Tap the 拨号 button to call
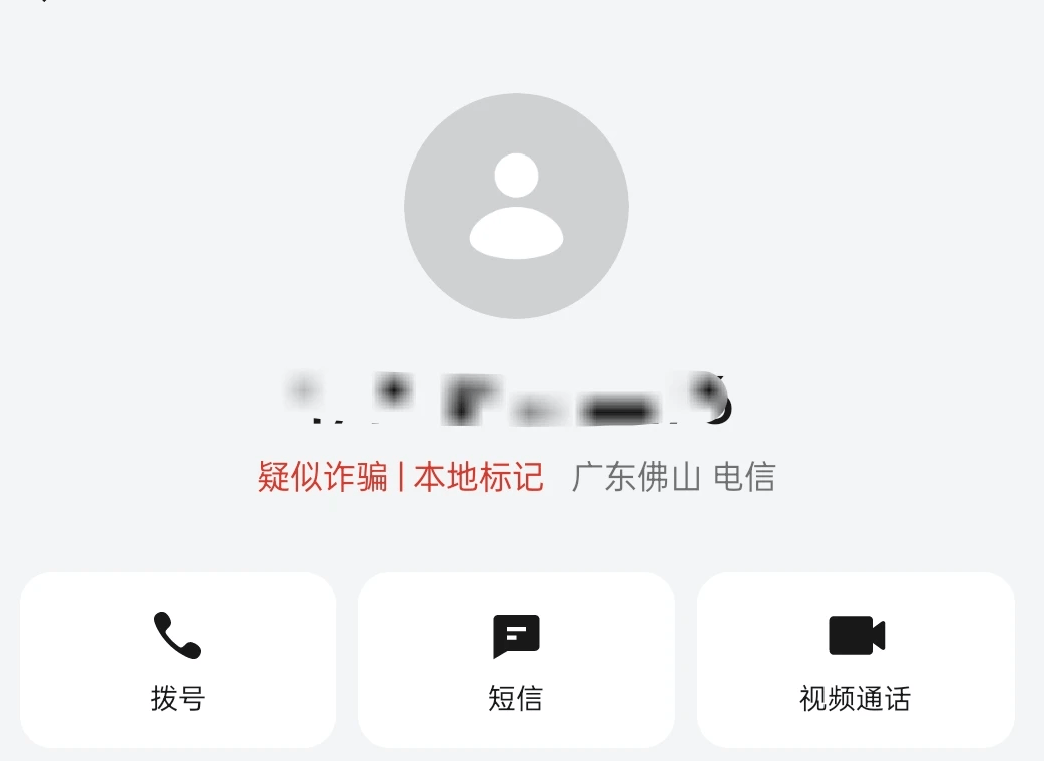Image resolution: width=1044 pixels, height=761 pixels. (x=178, y=659)
